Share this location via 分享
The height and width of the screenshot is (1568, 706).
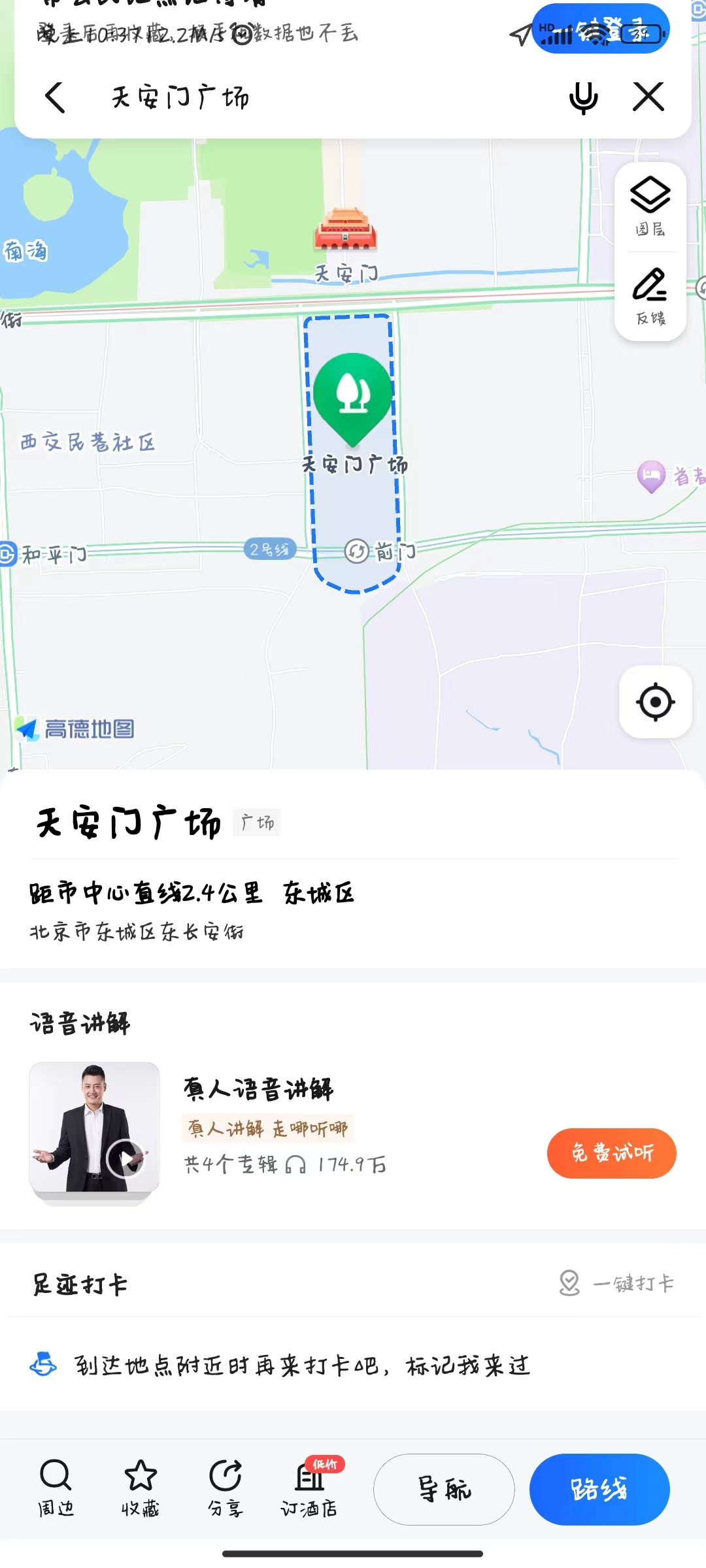[226, 1490]
